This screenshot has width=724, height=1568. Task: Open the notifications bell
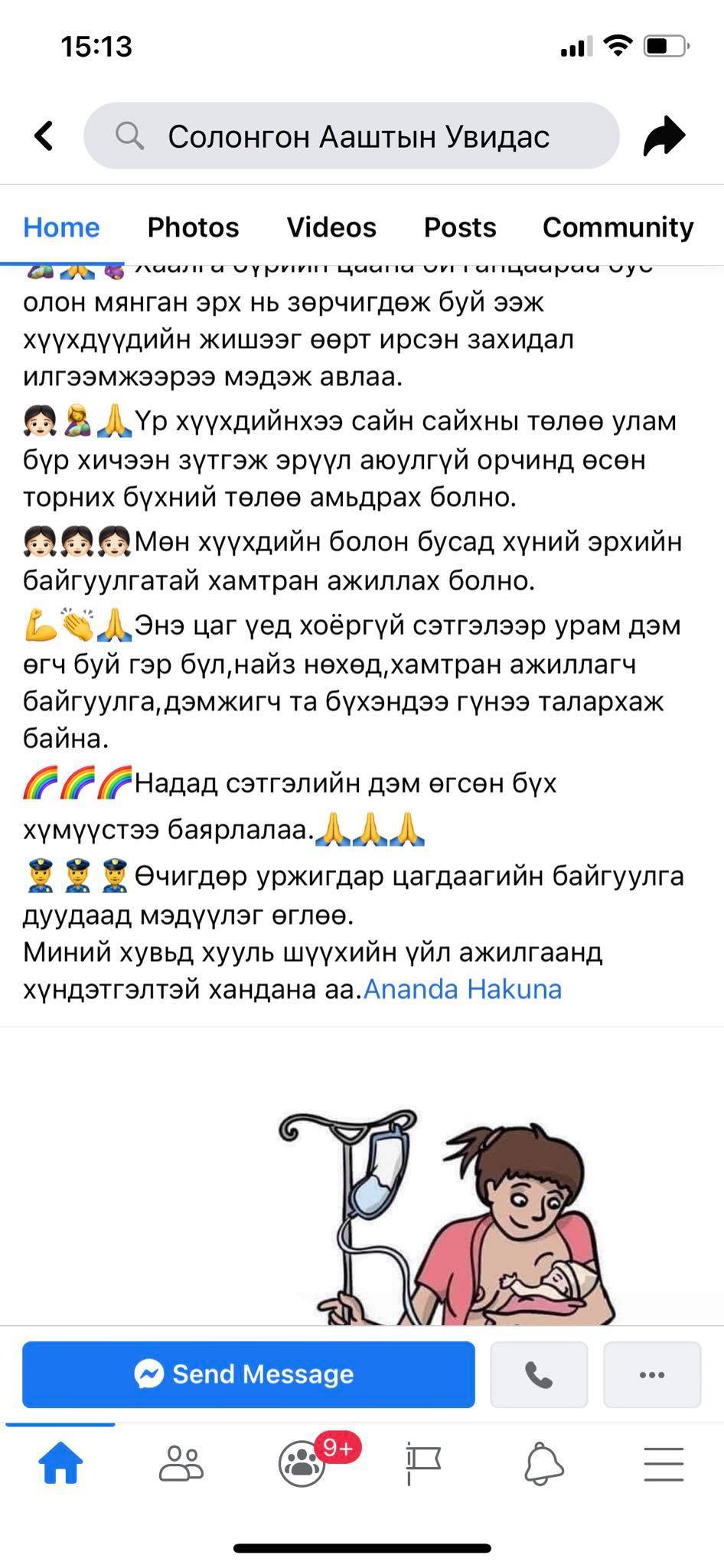(x=543, y=1463)
